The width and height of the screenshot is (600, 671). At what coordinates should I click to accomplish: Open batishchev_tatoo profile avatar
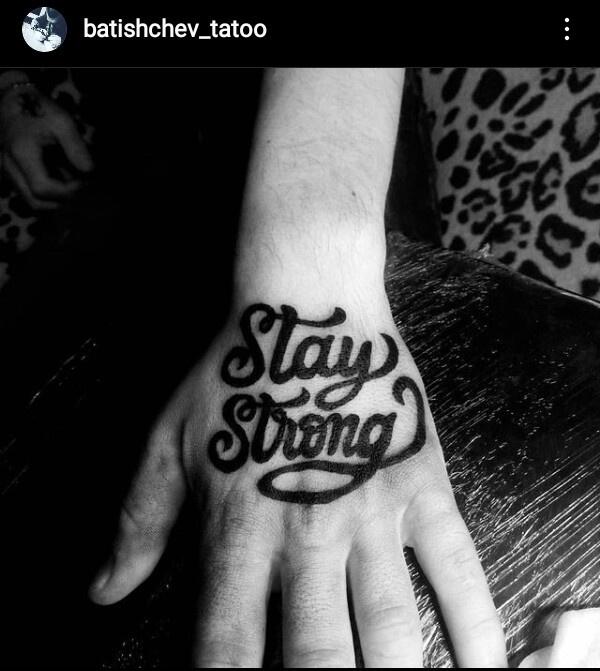coord(43,29)
